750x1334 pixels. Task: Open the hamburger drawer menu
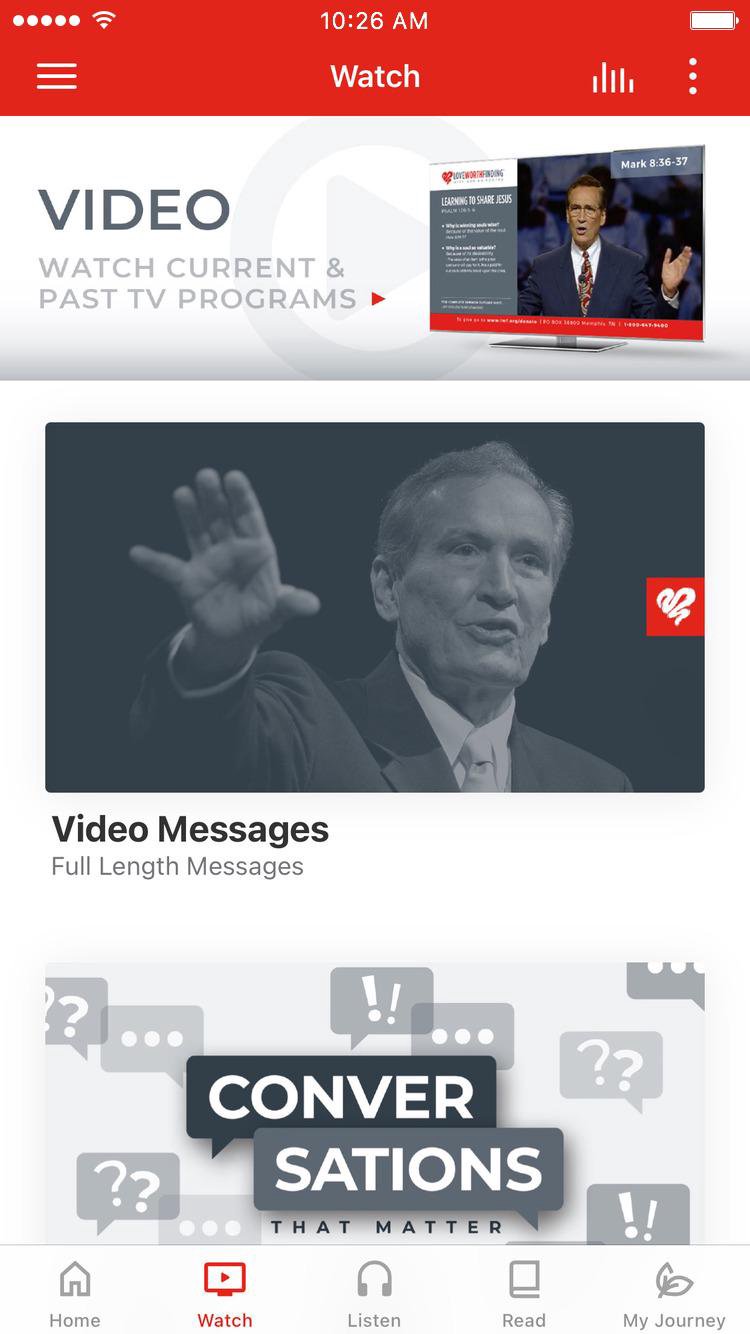coord(57,77)
